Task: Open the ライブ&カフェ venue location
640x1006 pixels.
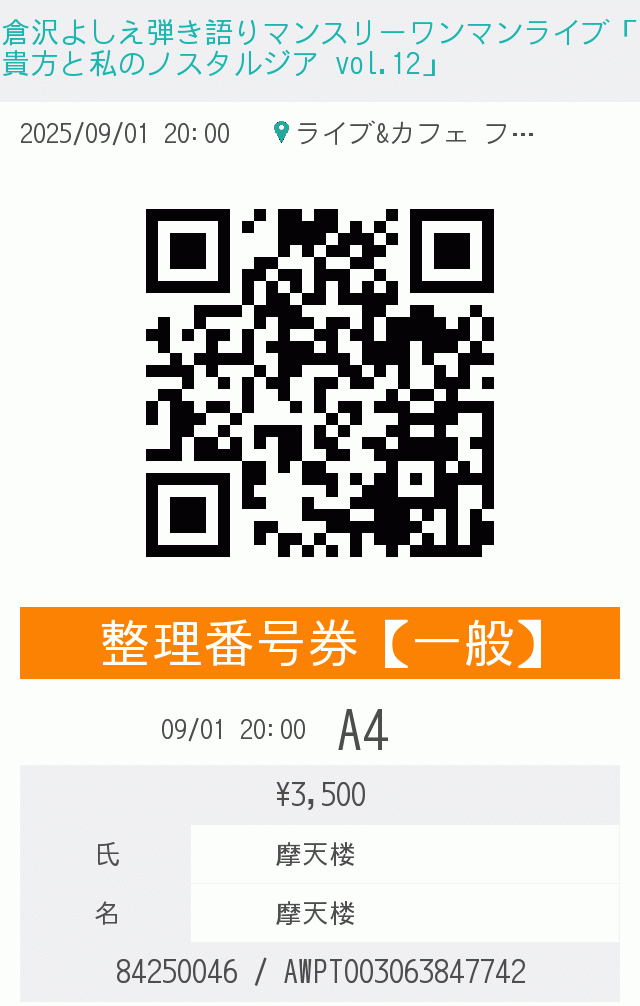Action: [404, 133]
